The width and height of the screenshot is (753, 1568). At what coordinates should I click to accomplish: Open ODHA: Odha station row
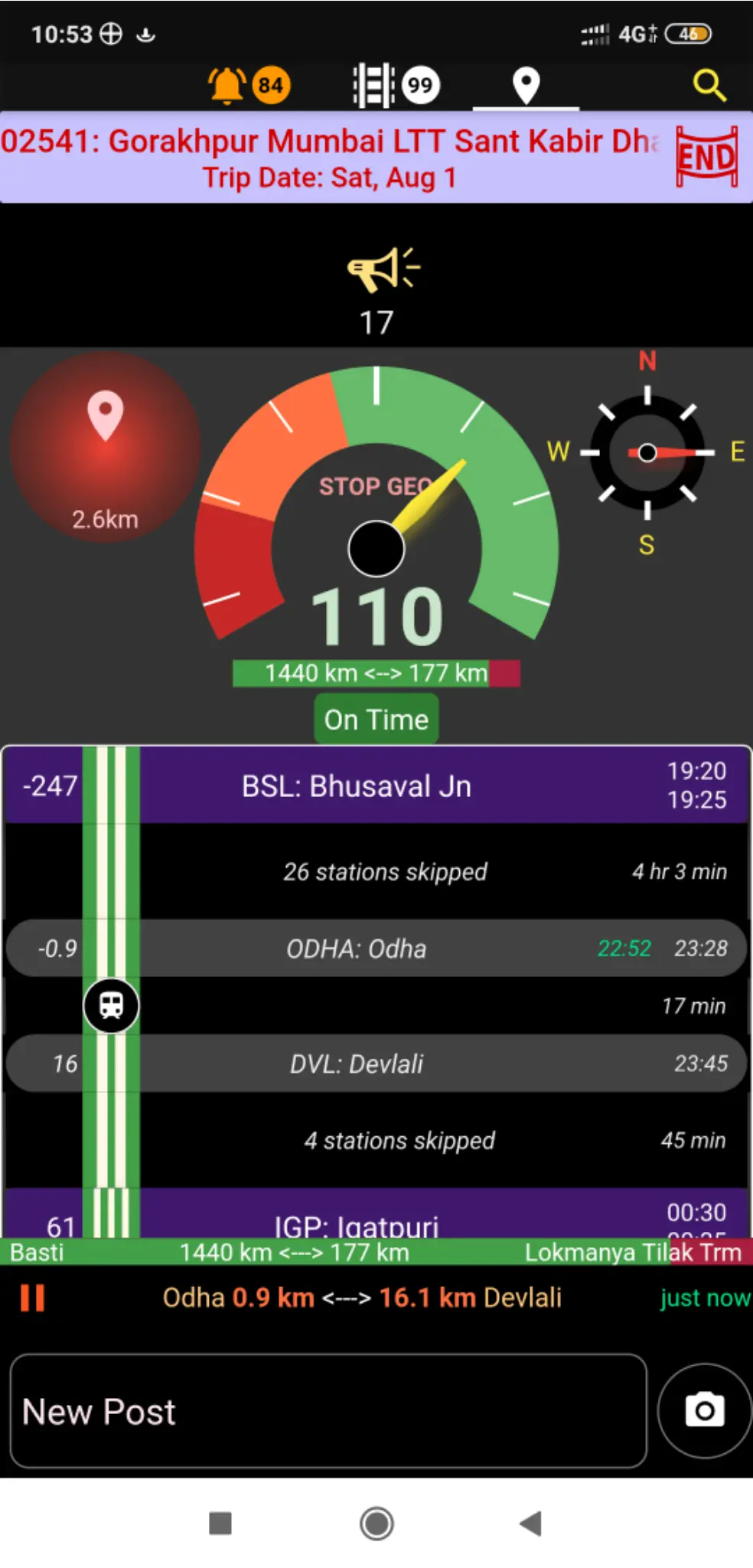376,949
